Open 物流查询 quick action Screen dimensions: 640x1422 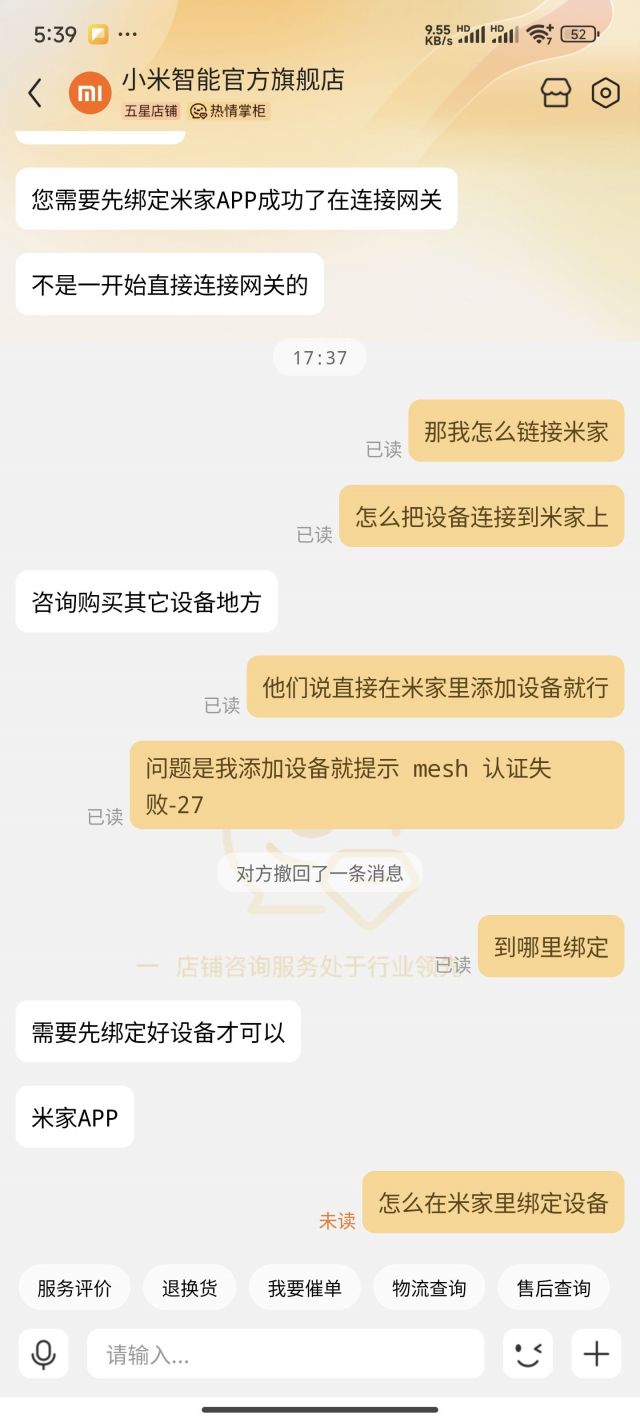tap(429, 1288)
